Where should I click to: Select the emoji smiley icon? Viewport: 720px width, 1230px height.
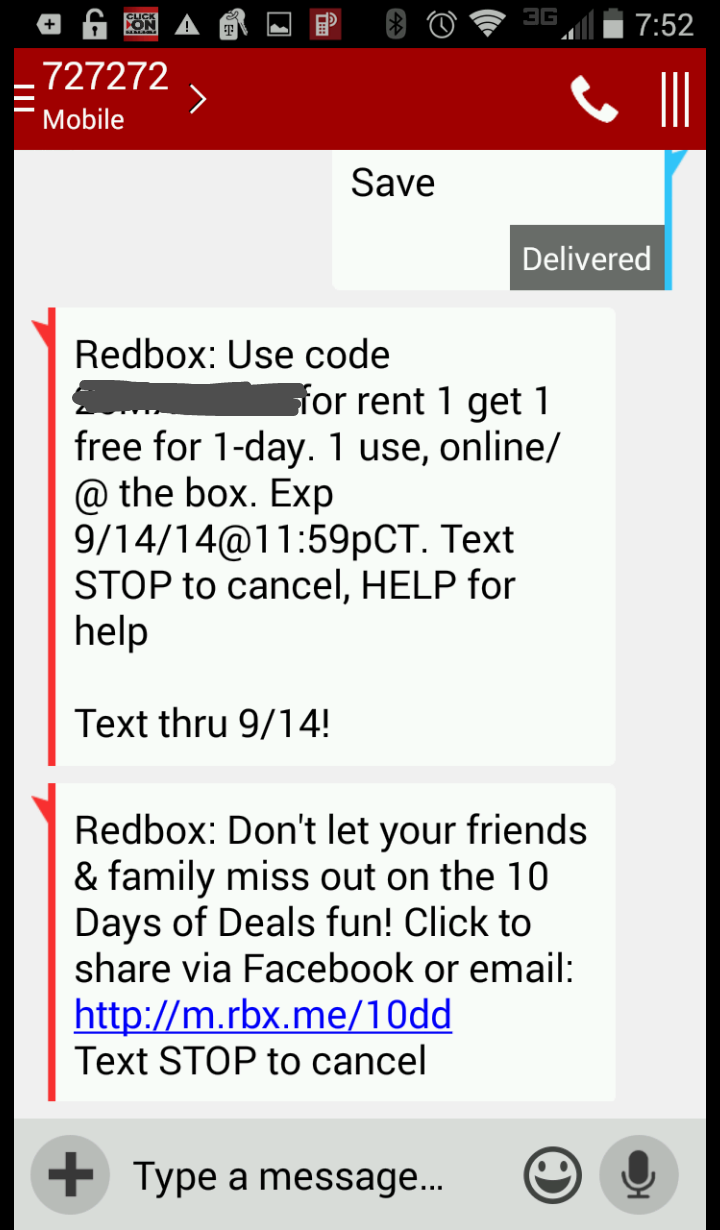[x=552, y=1174]
